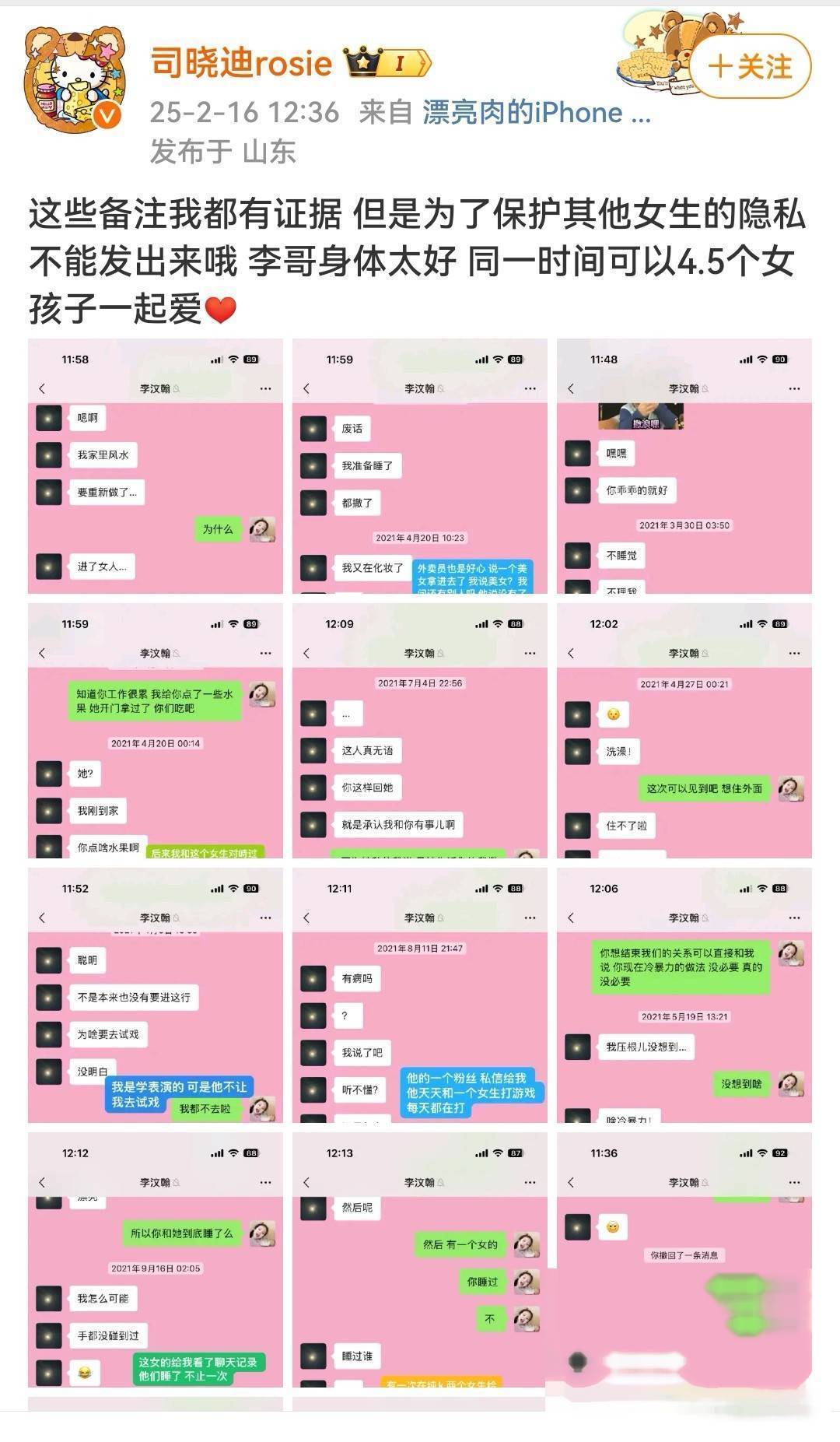This screenshot has height=1442, width=840.
Task: Enlarge the image showing 你撤回了一条消息
Action: coord(684,1261)
